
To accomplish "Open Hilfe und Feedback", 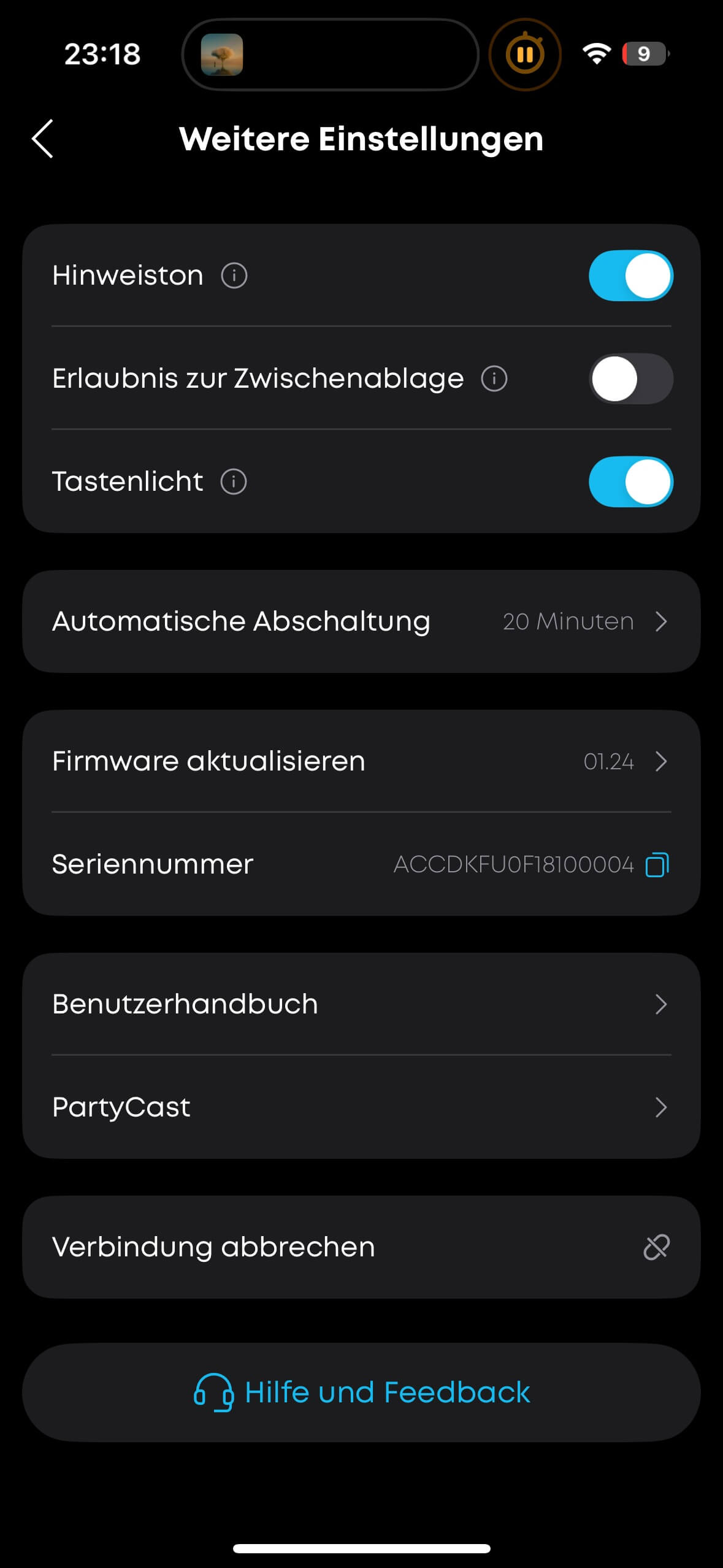I will (361, 1392).
